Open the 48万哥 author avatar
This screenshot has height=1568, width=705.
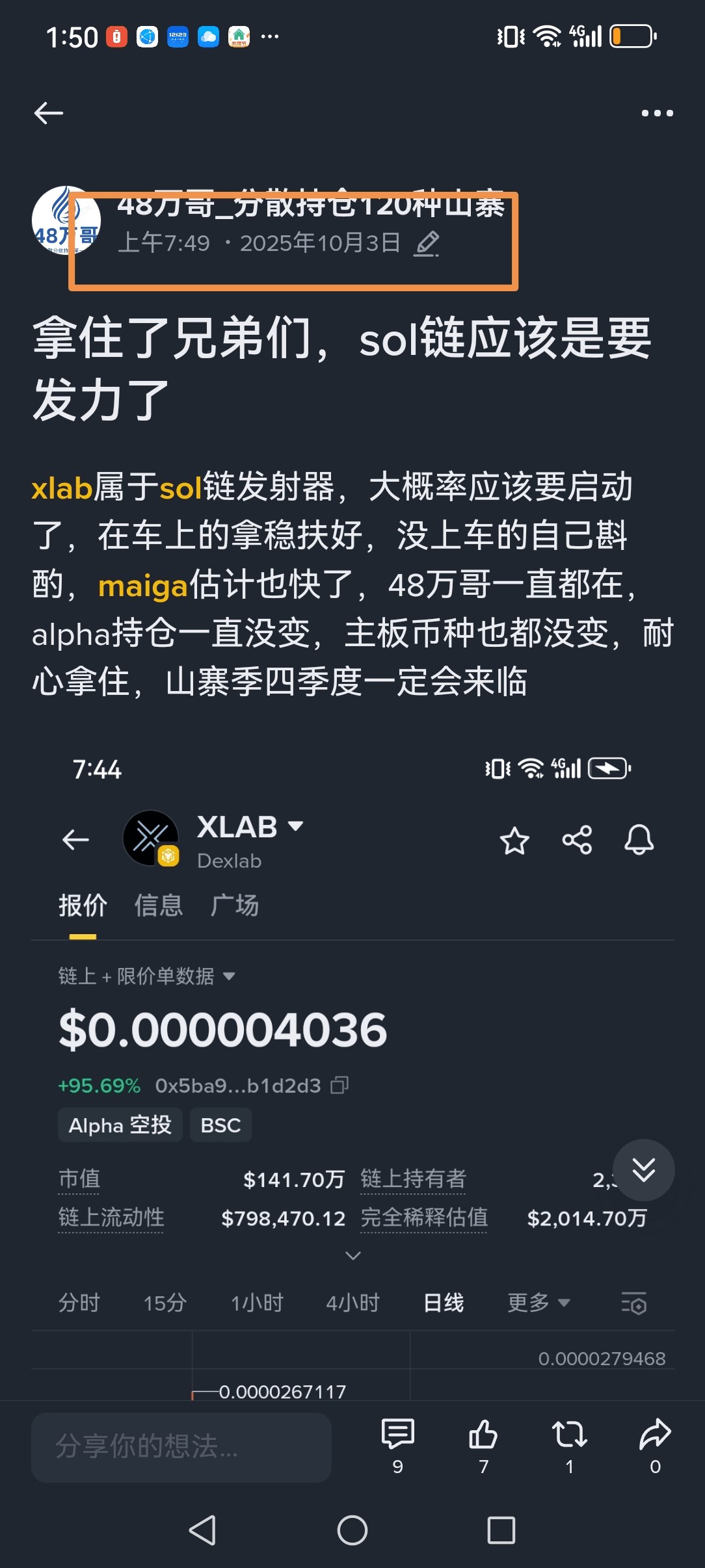[65, 221]
